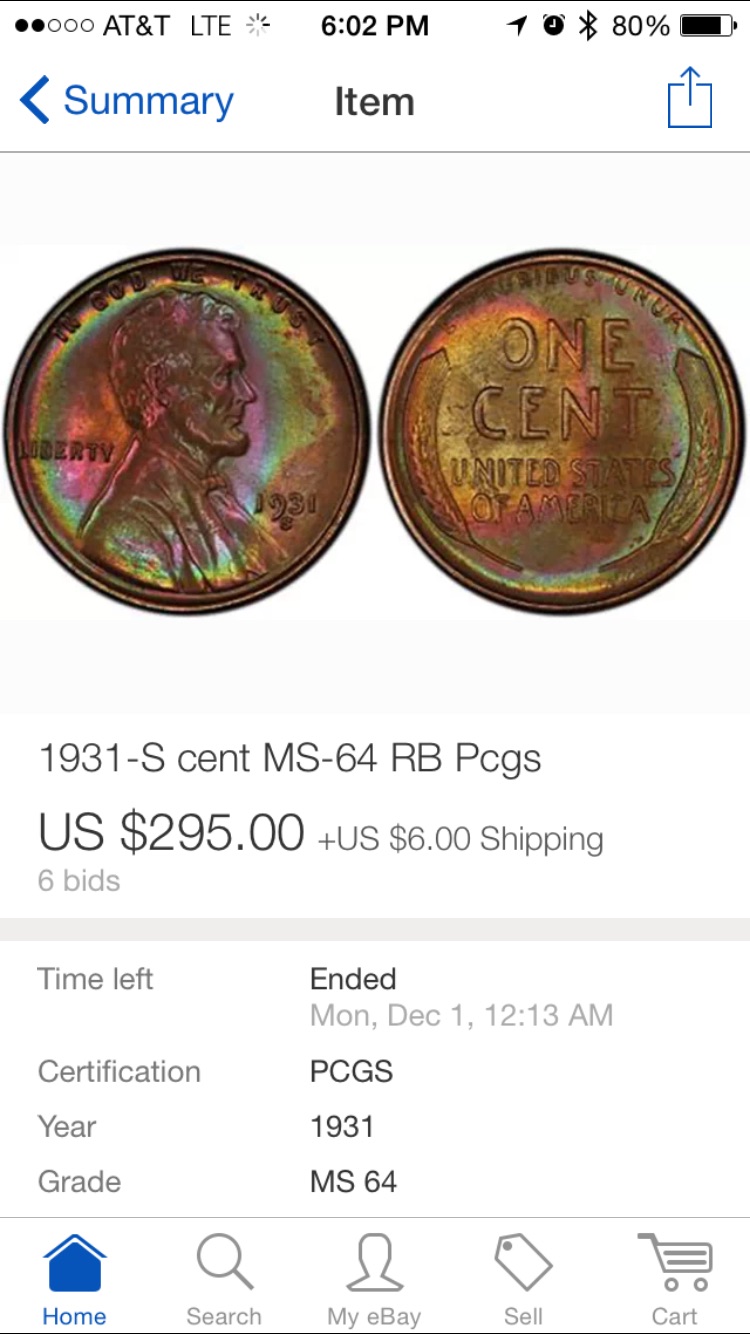The height and width of the screenshot is (1334, 750).
Task: Open the 1931-S cent coin photo
Action: (375, 432)
